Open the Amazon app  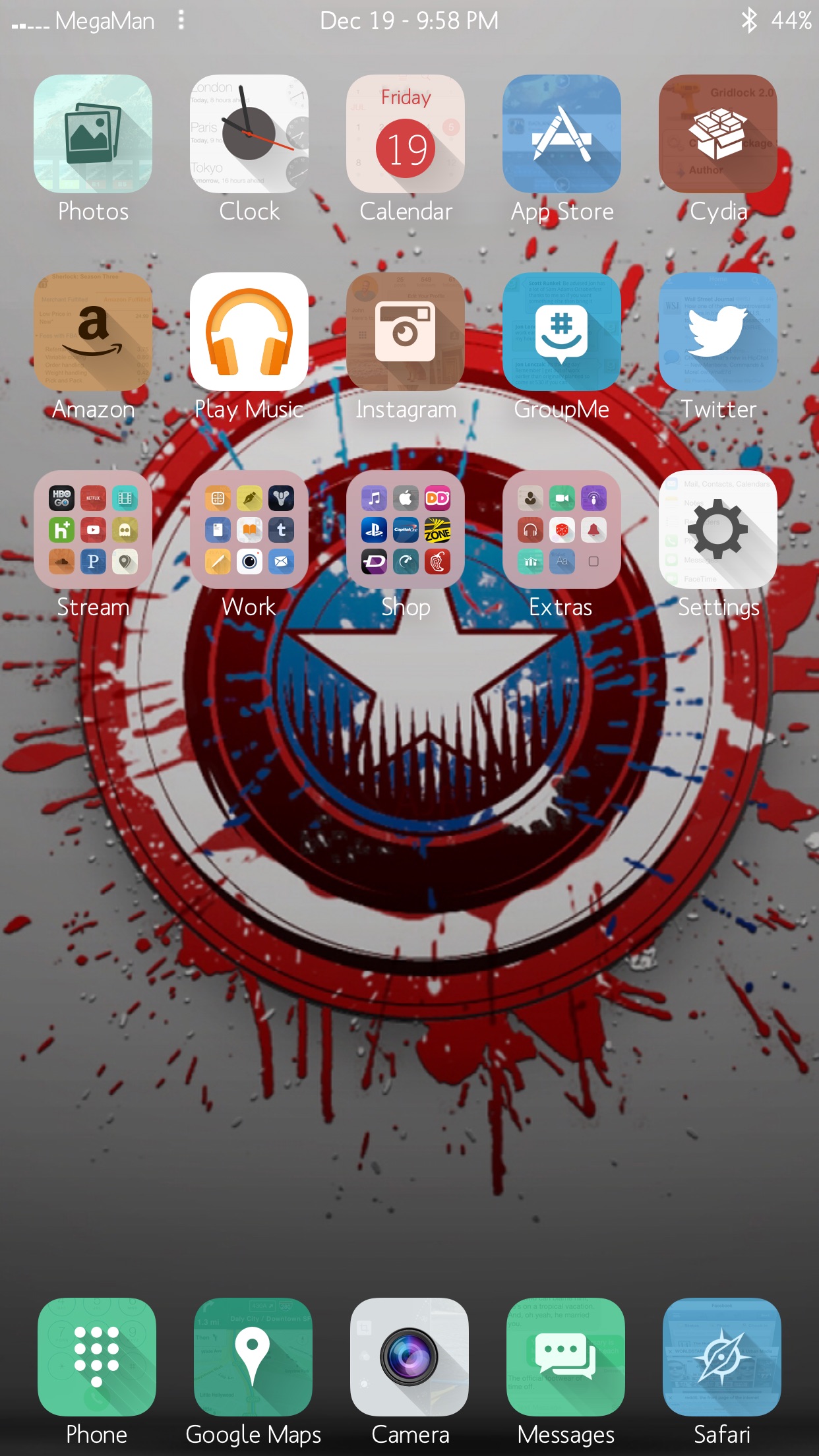click(x=93, y=332)
